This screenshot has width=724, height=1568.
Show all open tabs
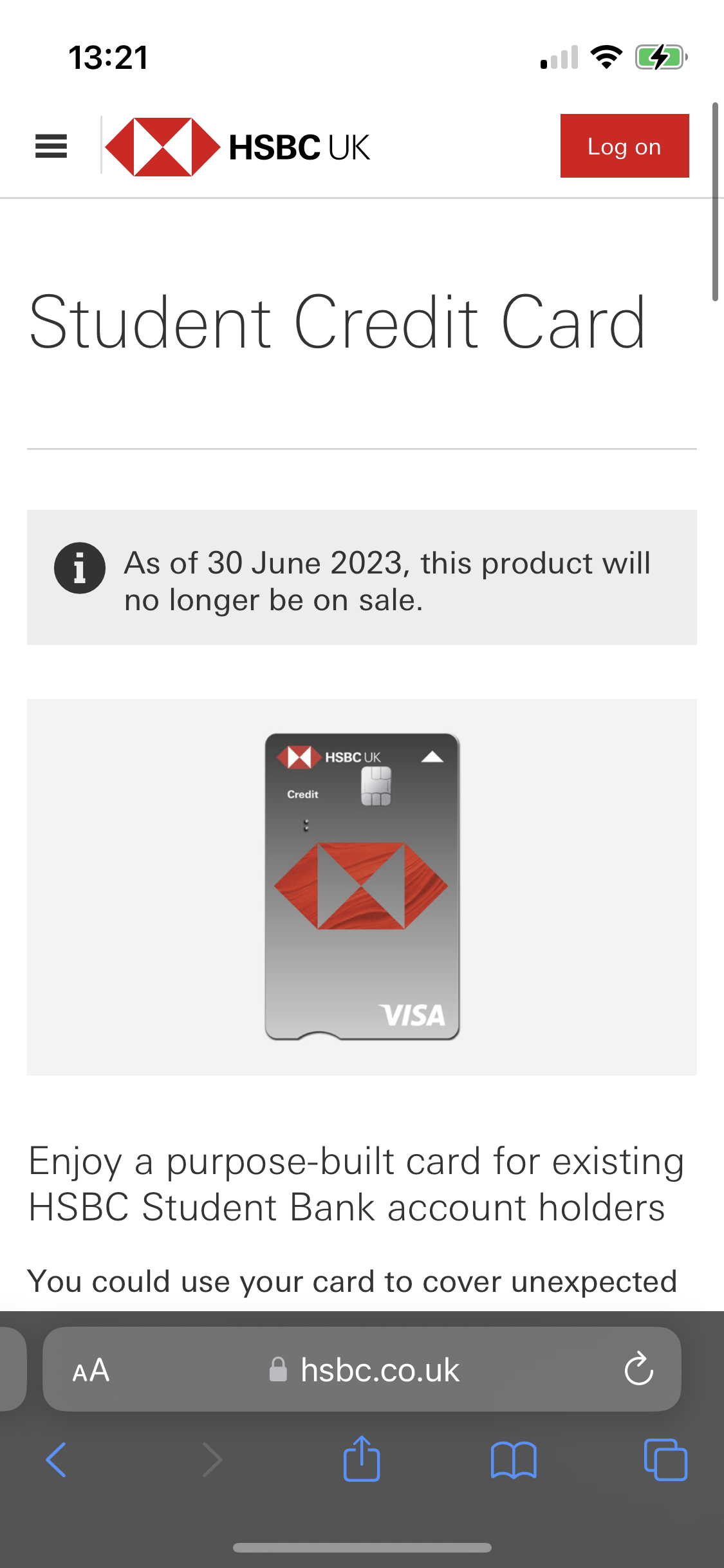[665, 1459]
